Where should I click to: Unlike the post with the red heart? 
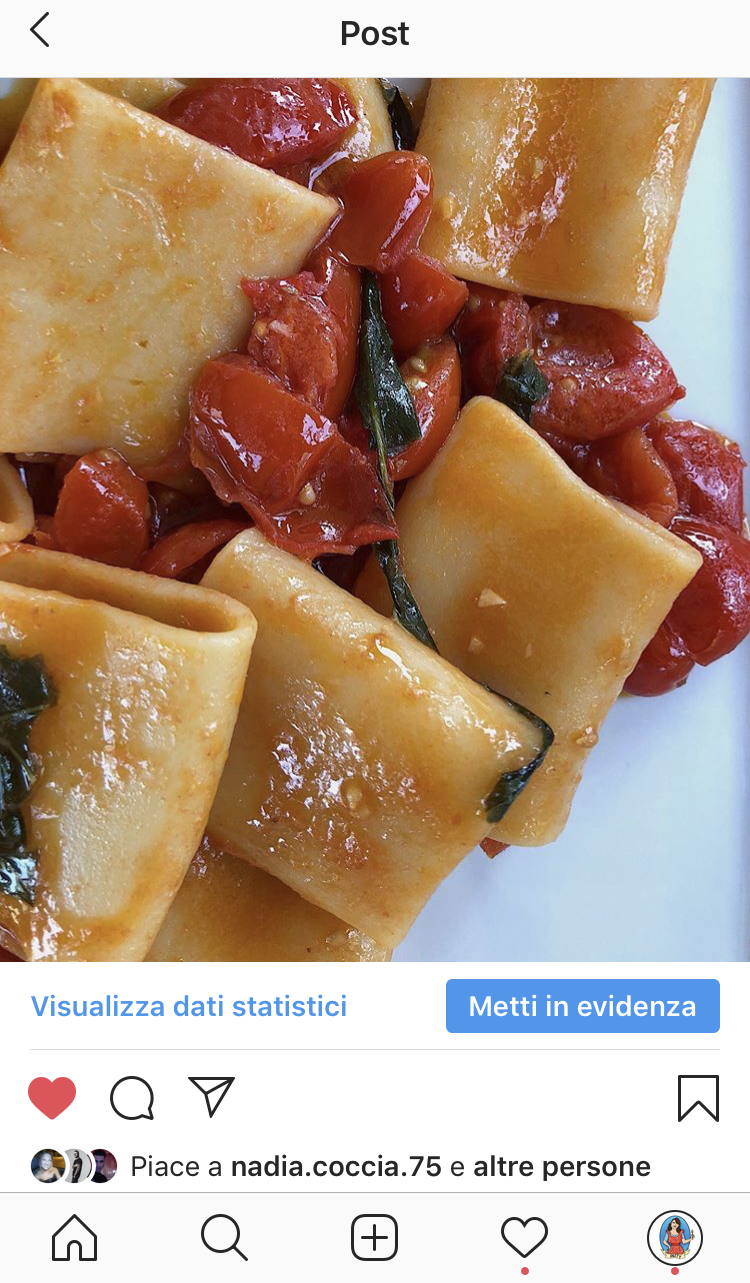pyautogui.click(x=52, y=1098)
